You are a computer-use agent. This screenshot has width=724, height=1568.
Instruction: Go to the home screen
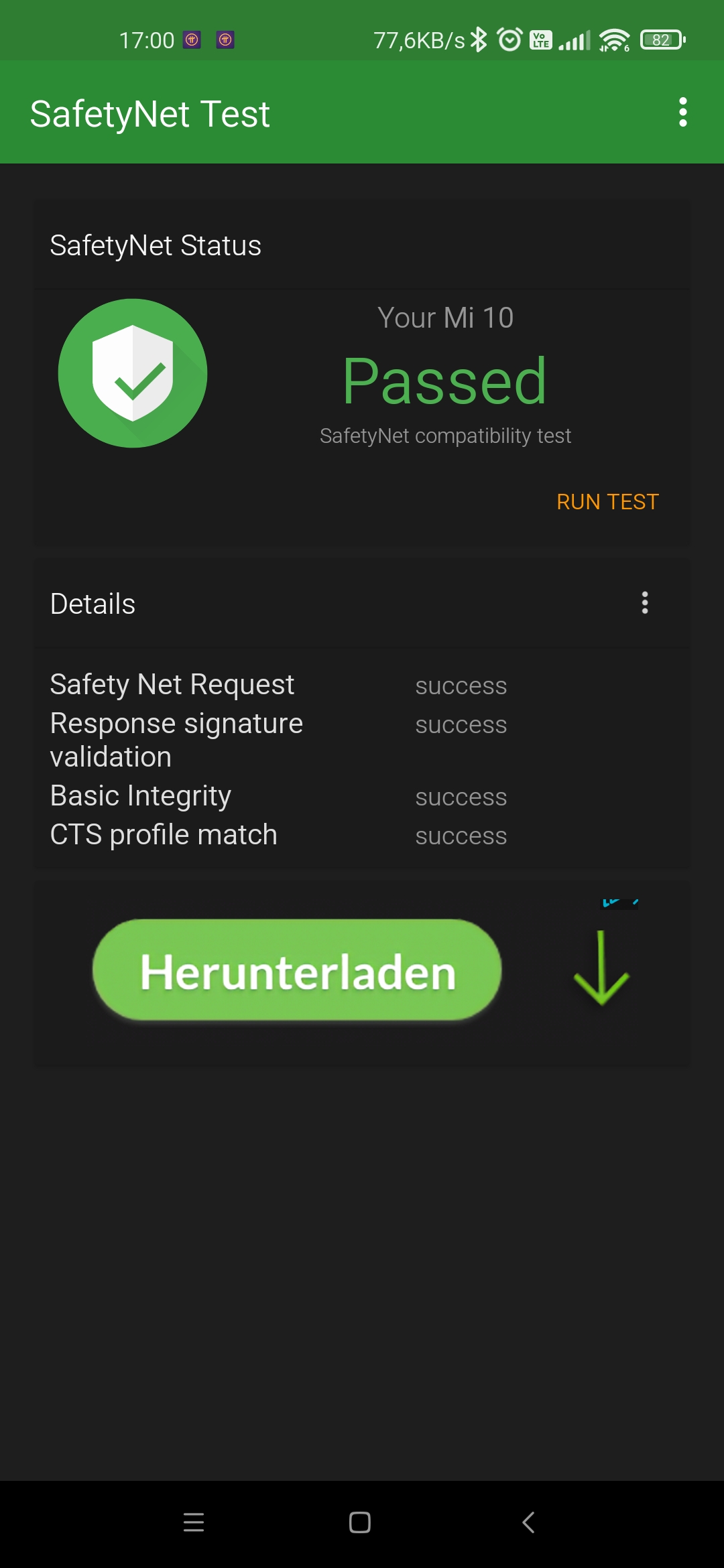pos(360,1522)
